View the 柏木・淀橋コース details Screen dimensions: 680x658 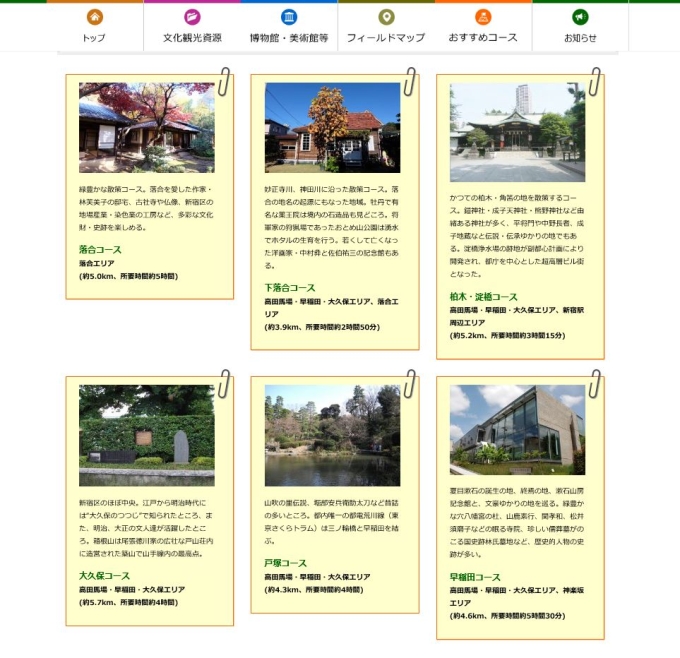484,297
